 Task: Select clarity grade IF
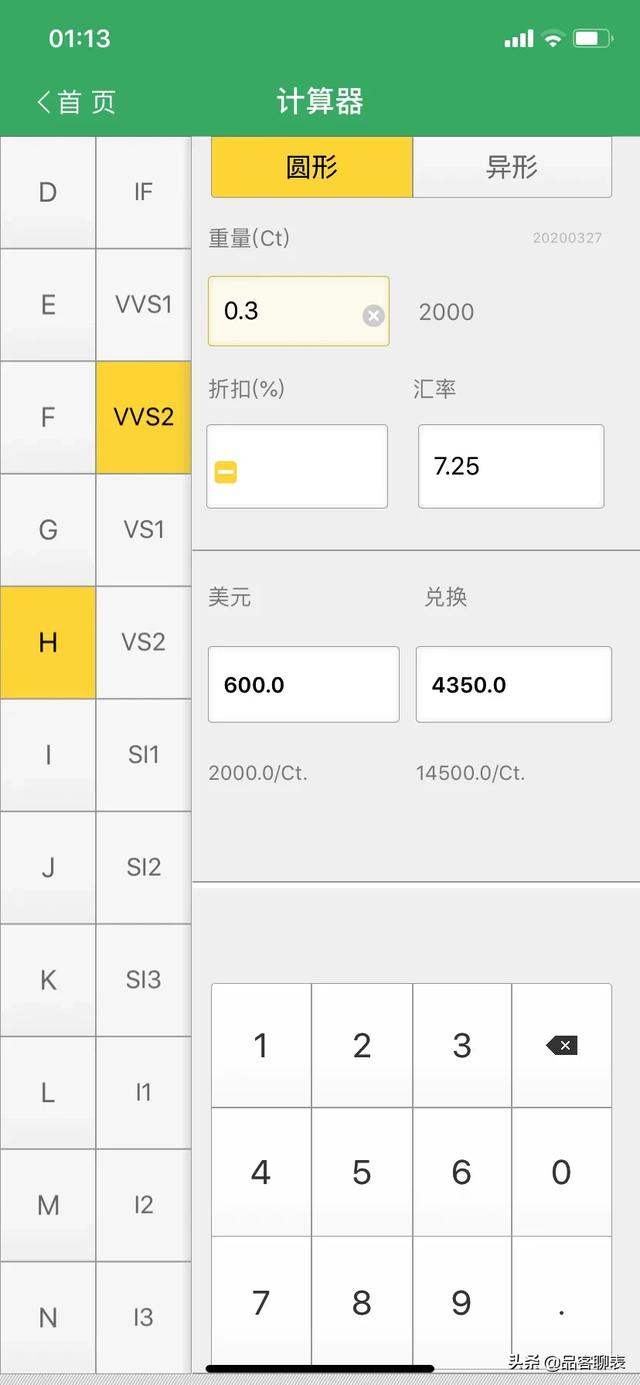143,192
